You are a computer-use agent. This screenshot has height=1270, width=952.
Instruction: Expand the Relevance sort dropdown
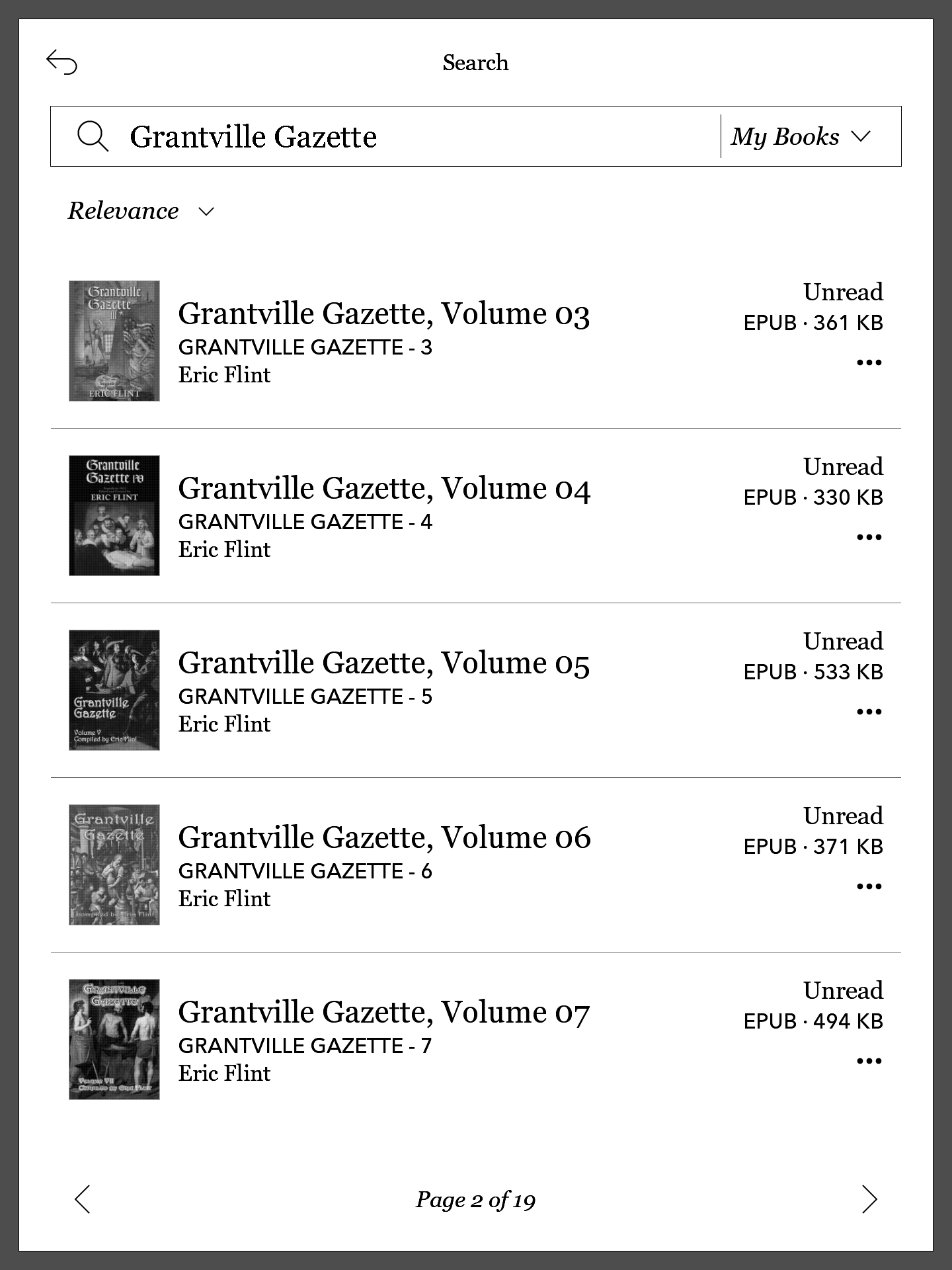coord(141,211)
